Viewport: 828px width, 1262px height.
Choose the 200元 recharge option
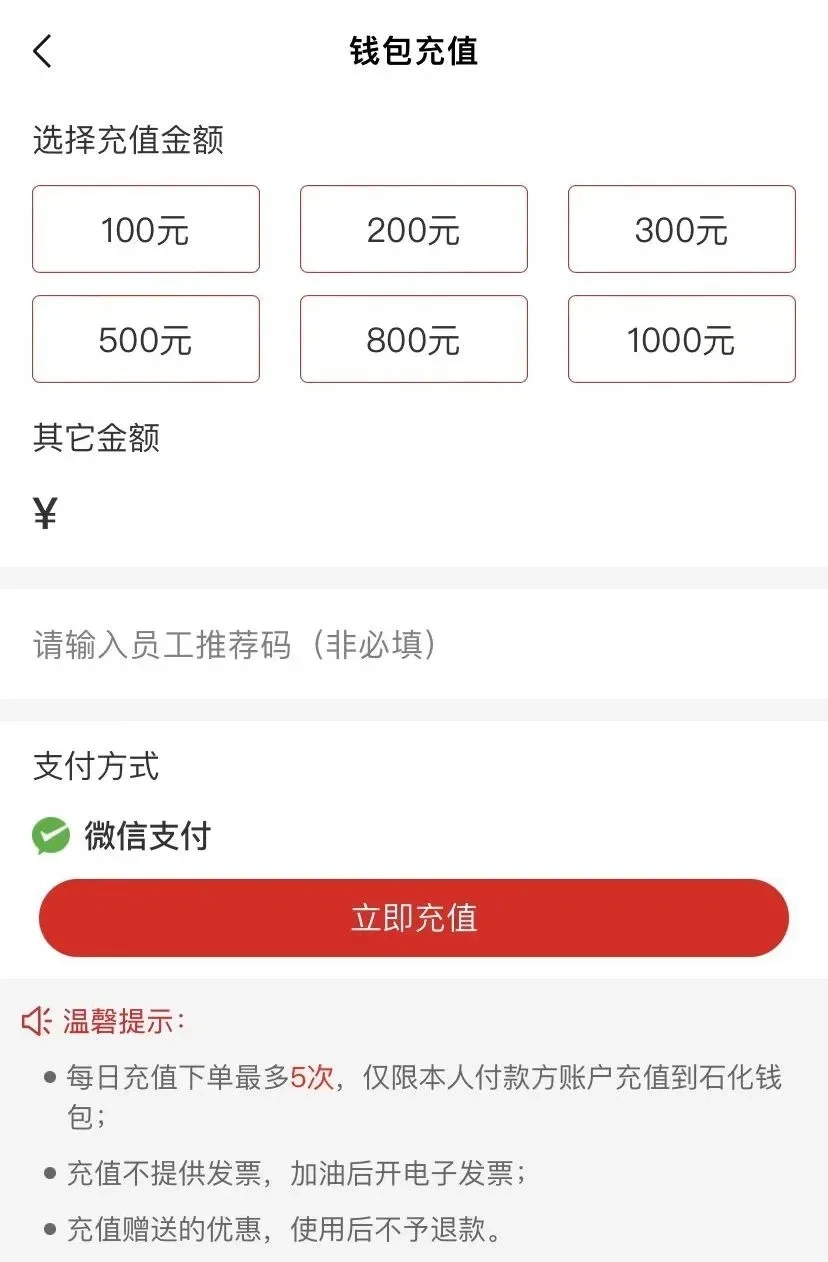(x=414, y=229)
